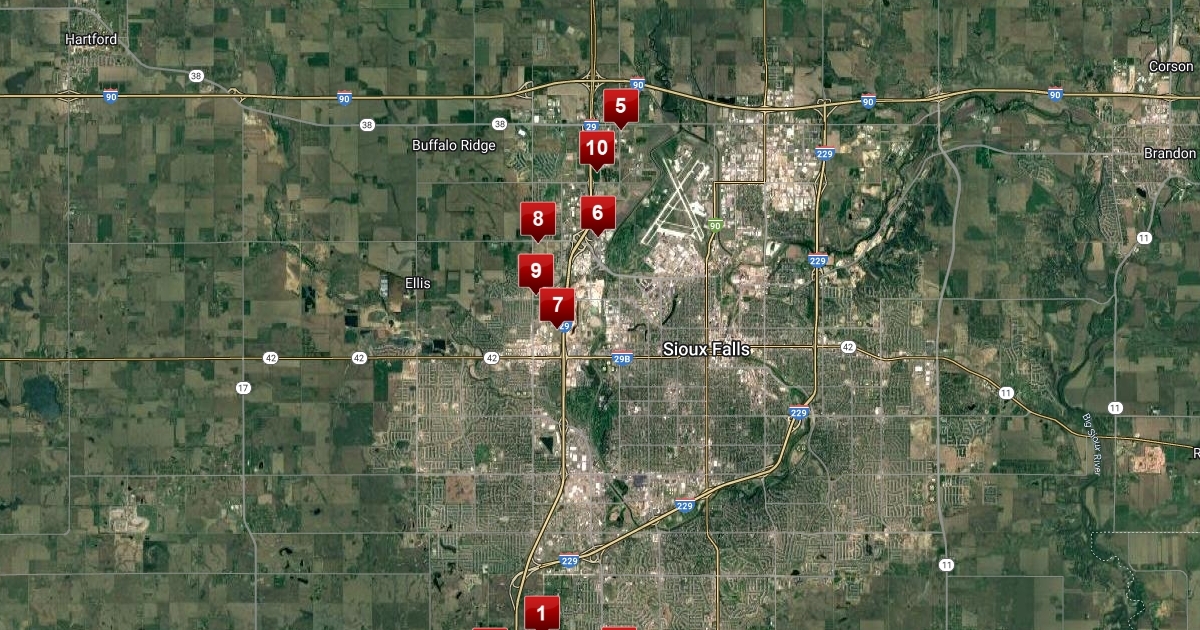The height and width of the screenshot is (630, 1200).
Task: Select map marker number 5
Action: [x=620, y=106]
